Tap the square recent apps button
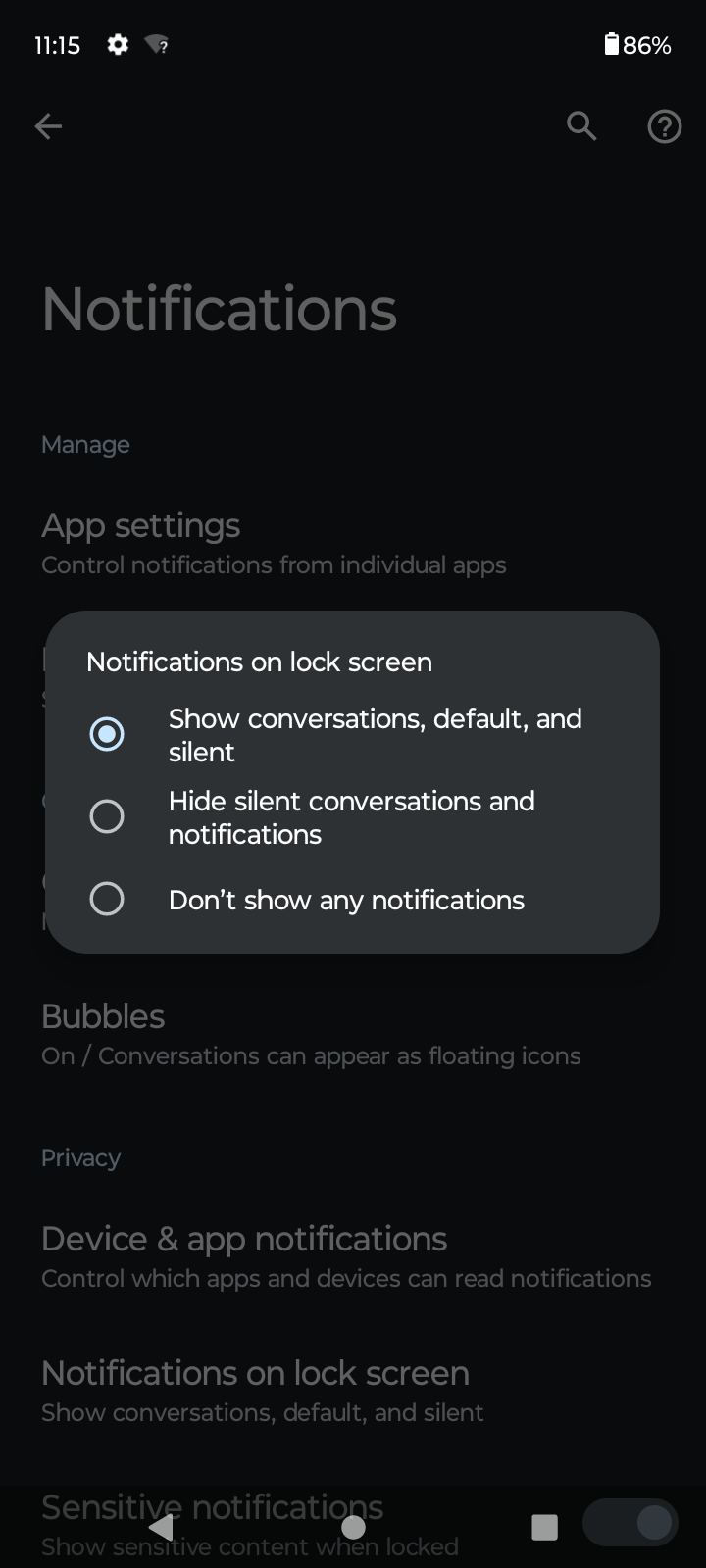Image resolution: width=706 pixels, height=1568 pixels. (x=544, y=1526)
